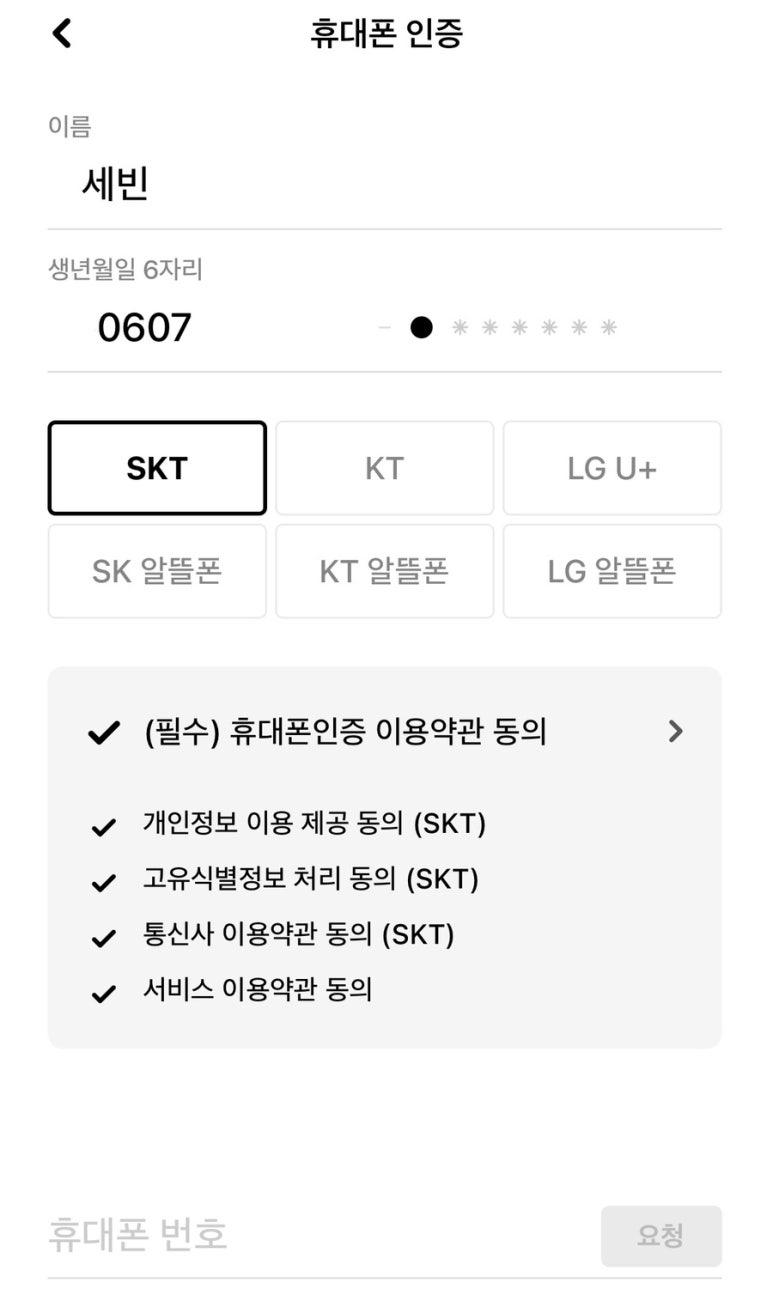The height and width of the screenshot is (1289, 773).
Task: Pick KT 알뜰폰 carrier
Action: [384, 571]
